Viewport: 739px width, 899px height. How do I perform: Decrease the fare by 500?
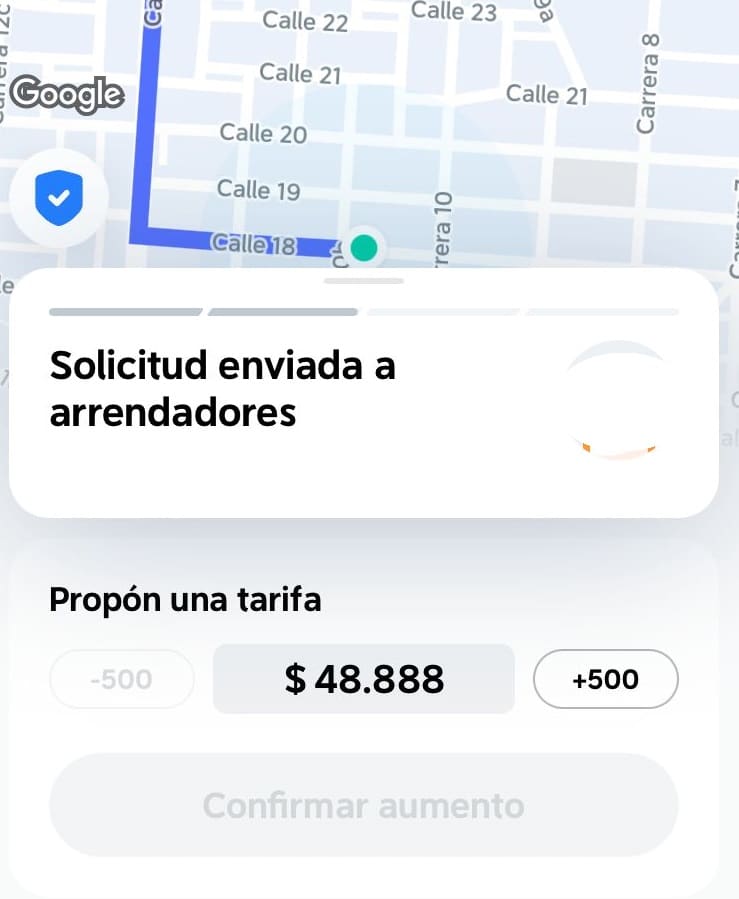pos(122,679)
